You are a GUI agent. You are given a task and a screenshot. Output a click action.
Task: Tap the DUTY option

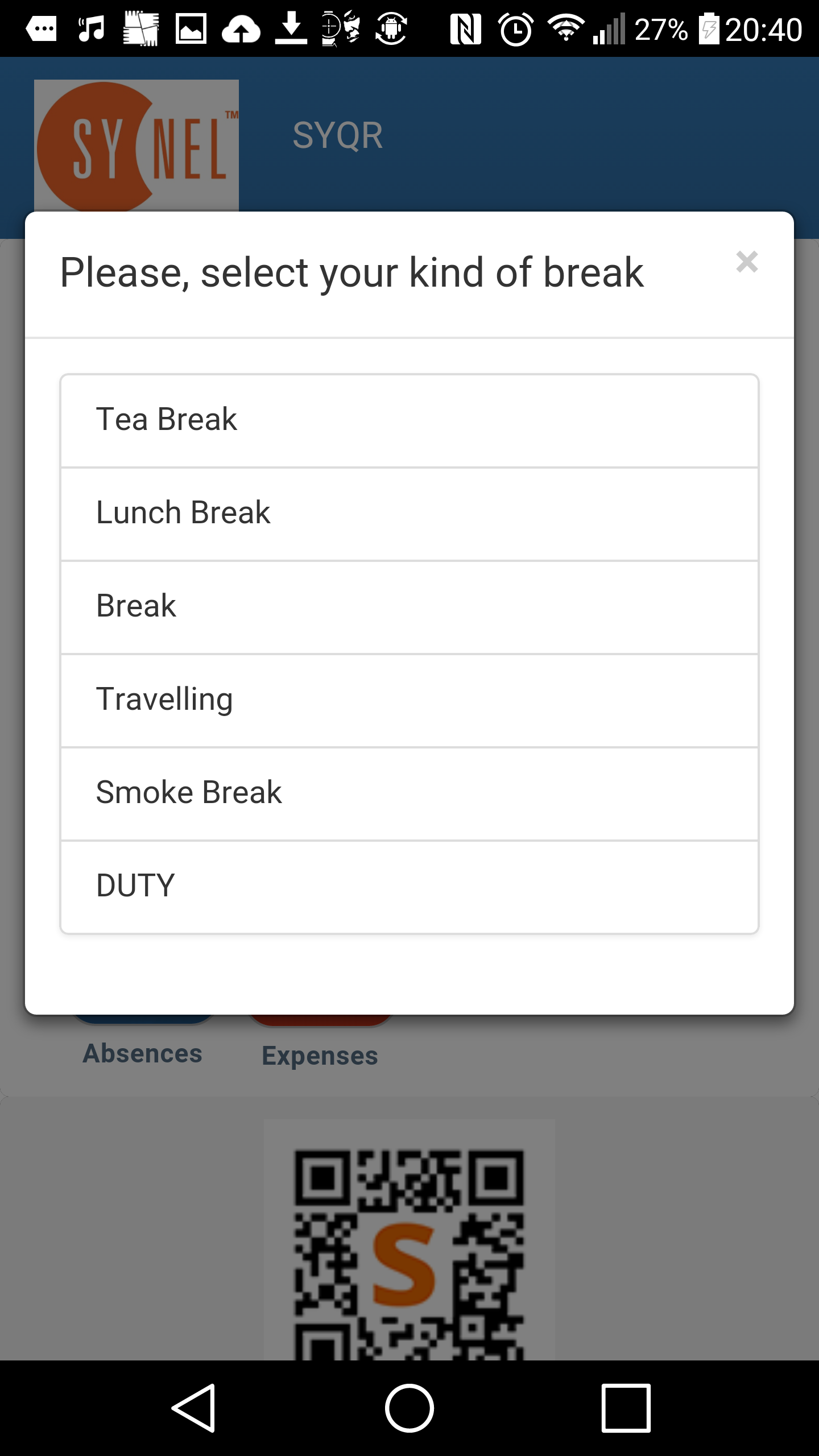(409, 887)
